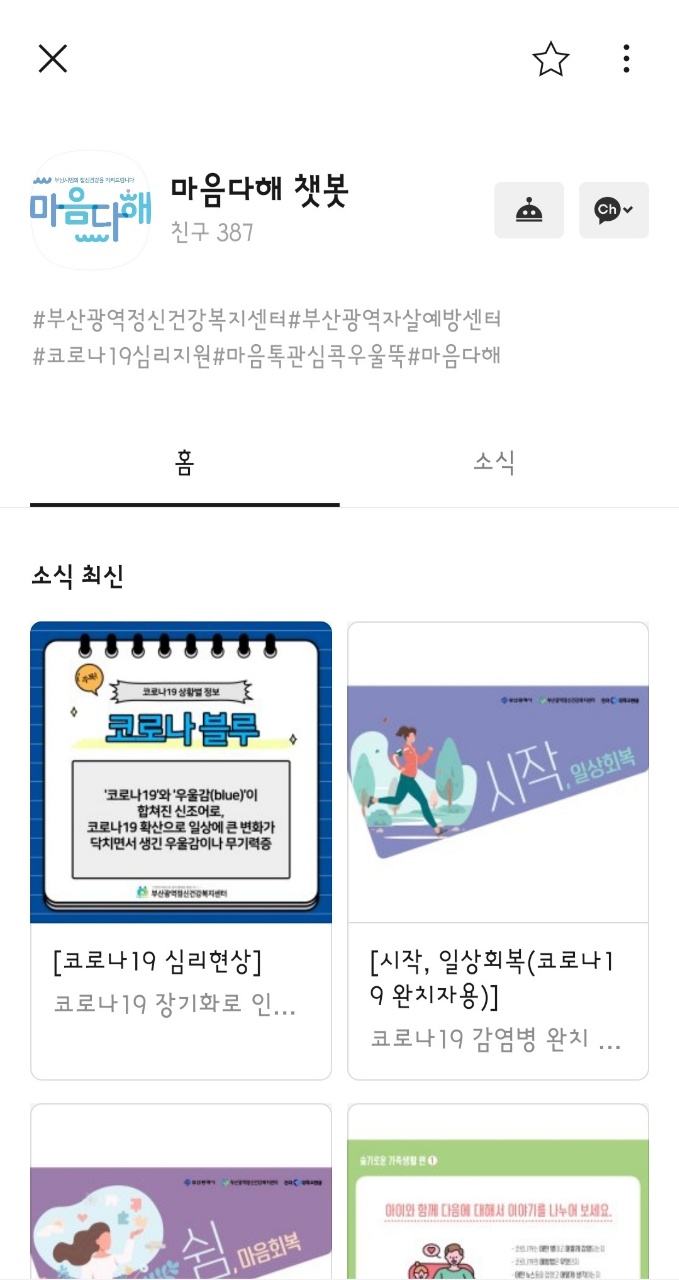Image resolution: width=679 pixels, height=1280 pixels.
Task: Add this channel to favorites with star
Action: [550, 59]
